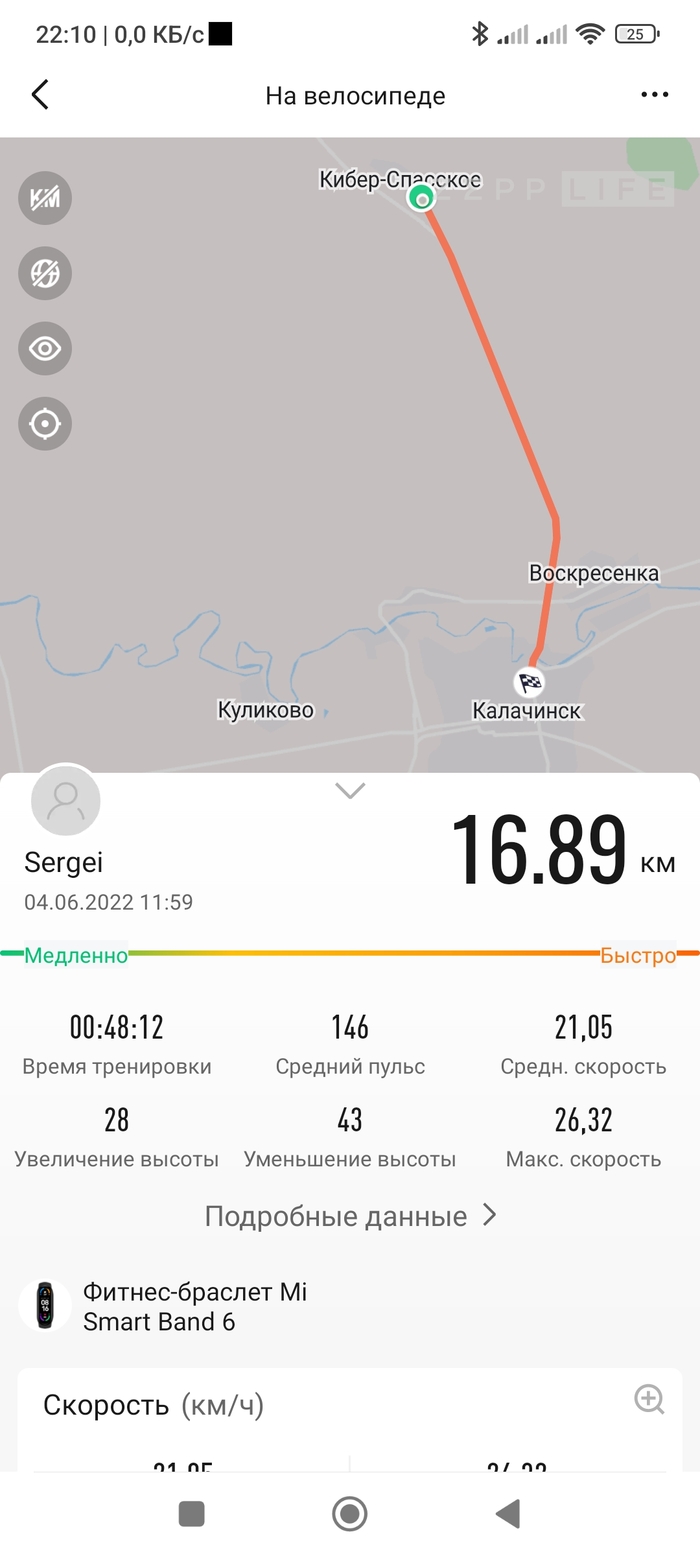This screenshot has height=1556, width=700.
Task: Open the three-dot overflow menu
Action: pyautogui.click(x=654, y=95)
